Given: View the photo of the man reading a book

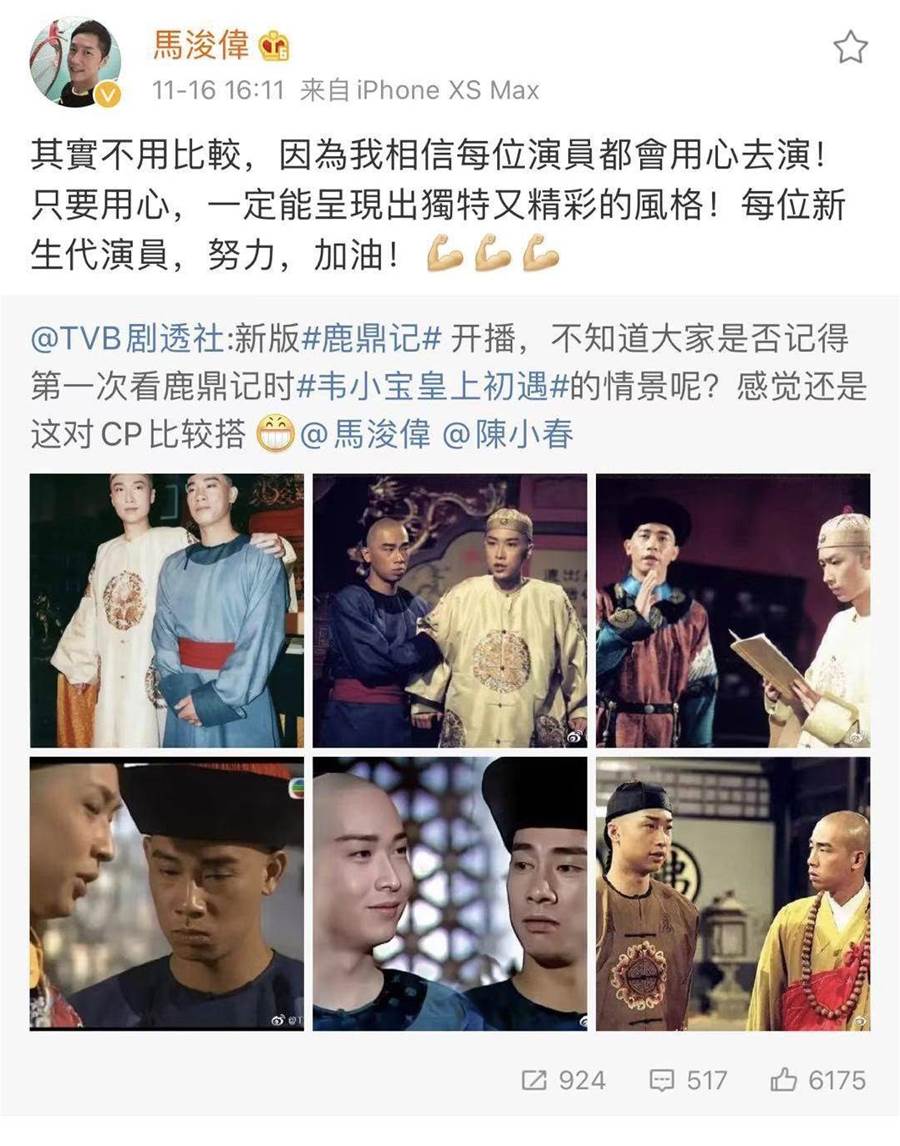Looking at the screenshot, I should click(733, 611).
